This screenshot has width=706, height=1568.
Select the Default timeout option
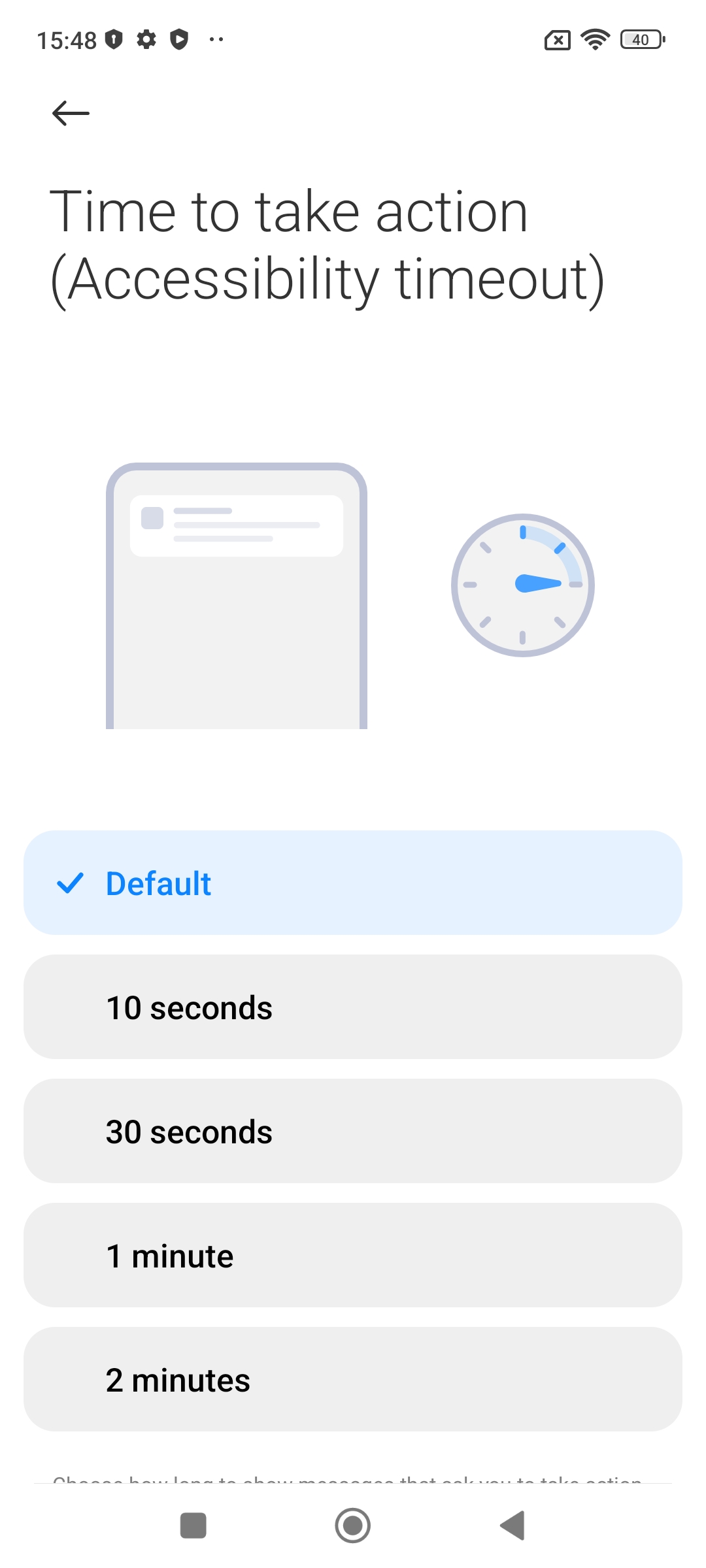point(353,883)
